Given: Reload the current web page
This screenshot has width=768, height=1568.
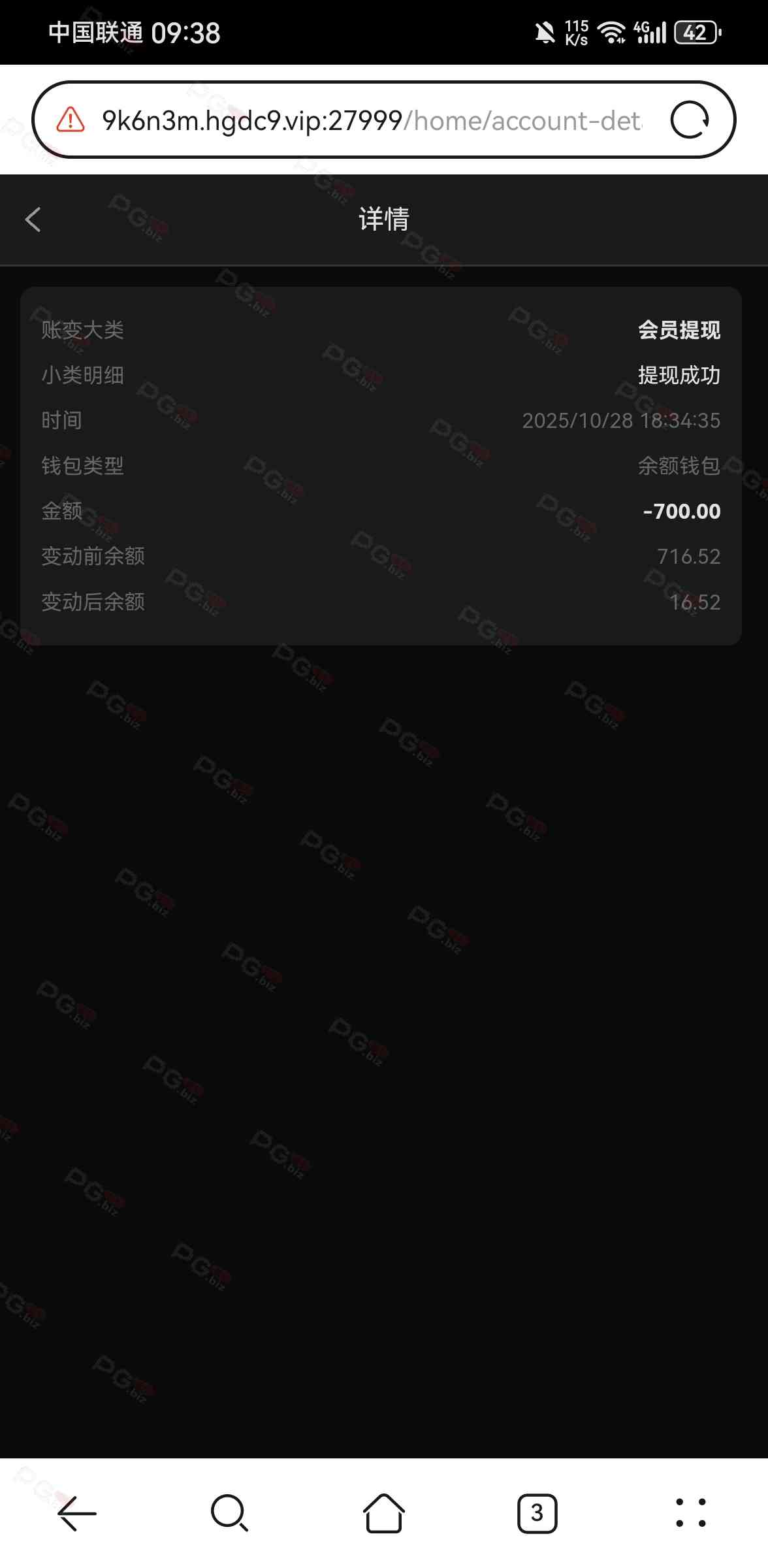Looking at the screenshot, I should coord(690,120).
